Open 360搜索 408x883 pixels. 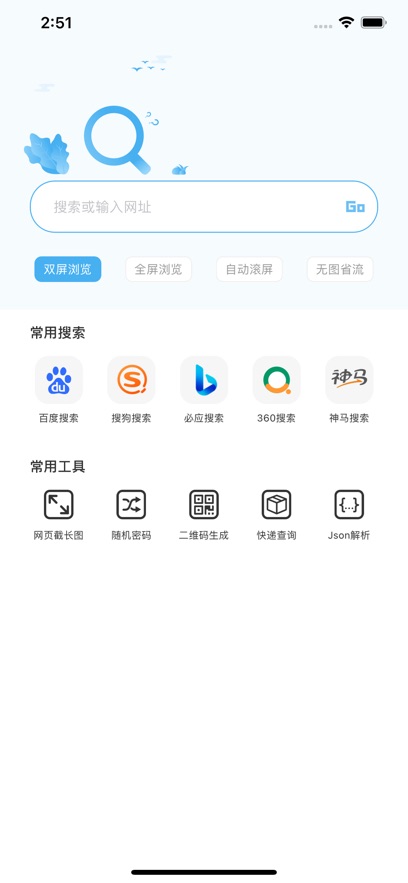tap(276, 390)
